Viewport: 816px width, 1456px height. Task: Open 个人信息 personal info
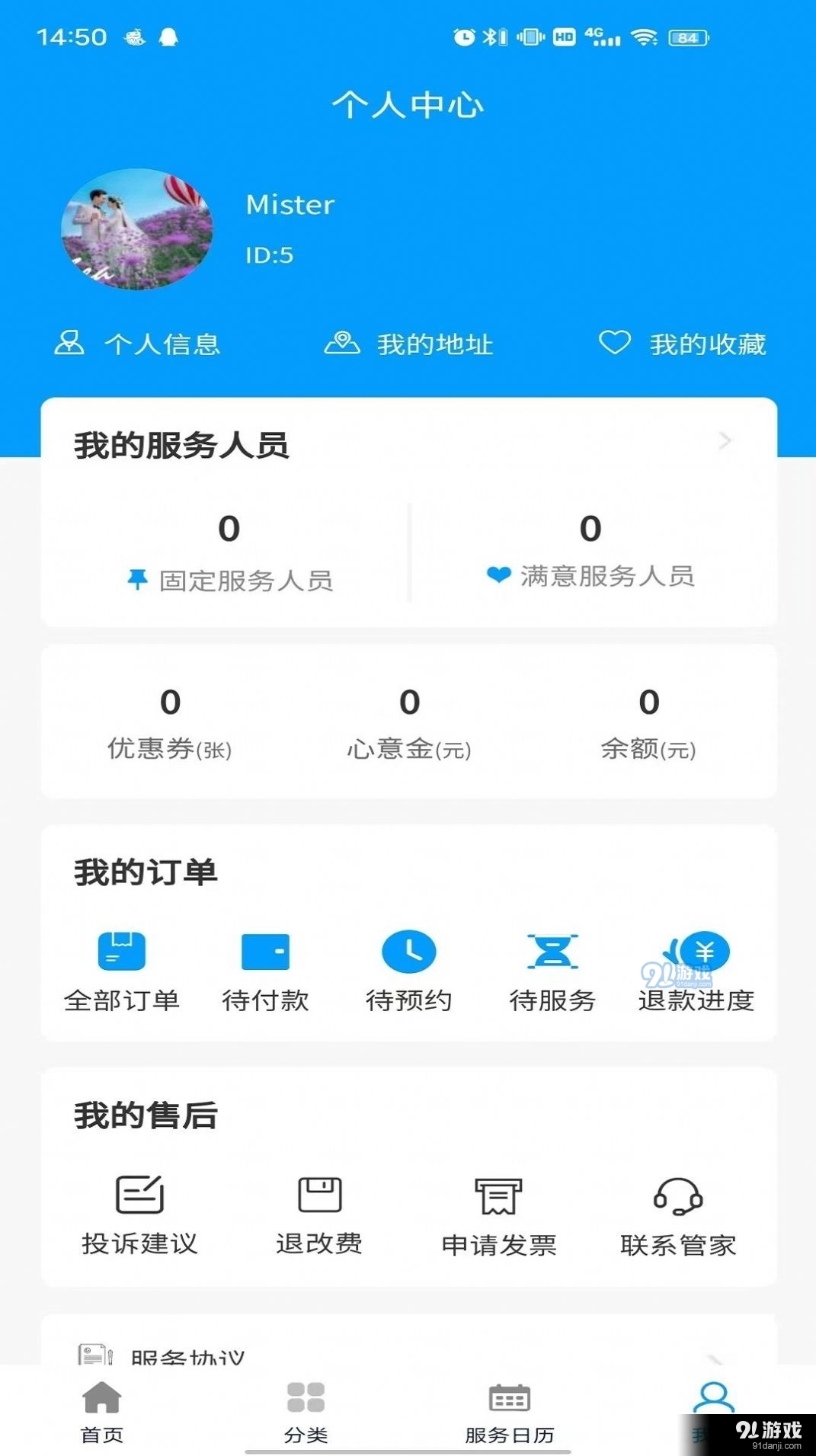[x=138, y=344]
